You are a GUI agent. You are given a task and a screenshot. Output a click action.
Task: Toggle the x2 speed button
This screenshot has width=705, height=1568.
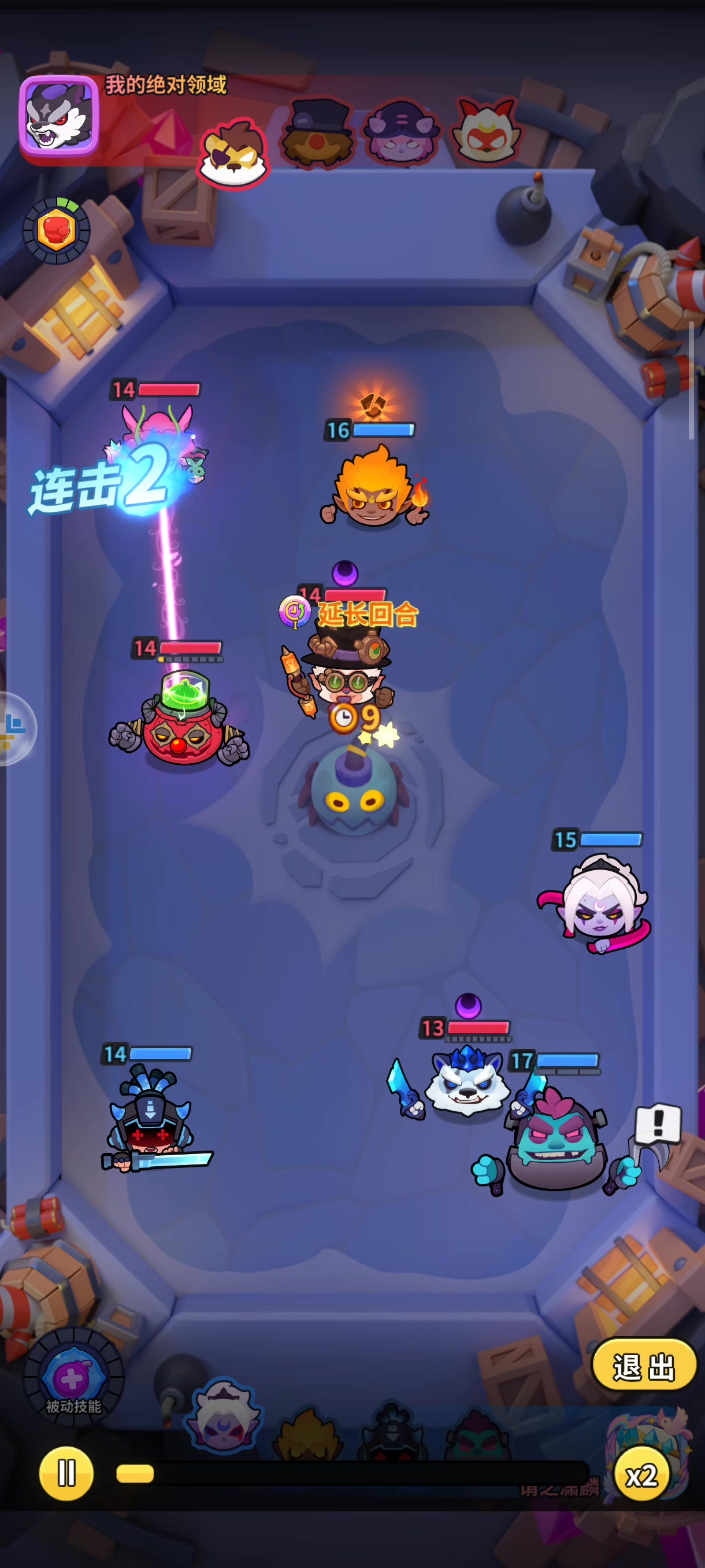pos(642,1475)
